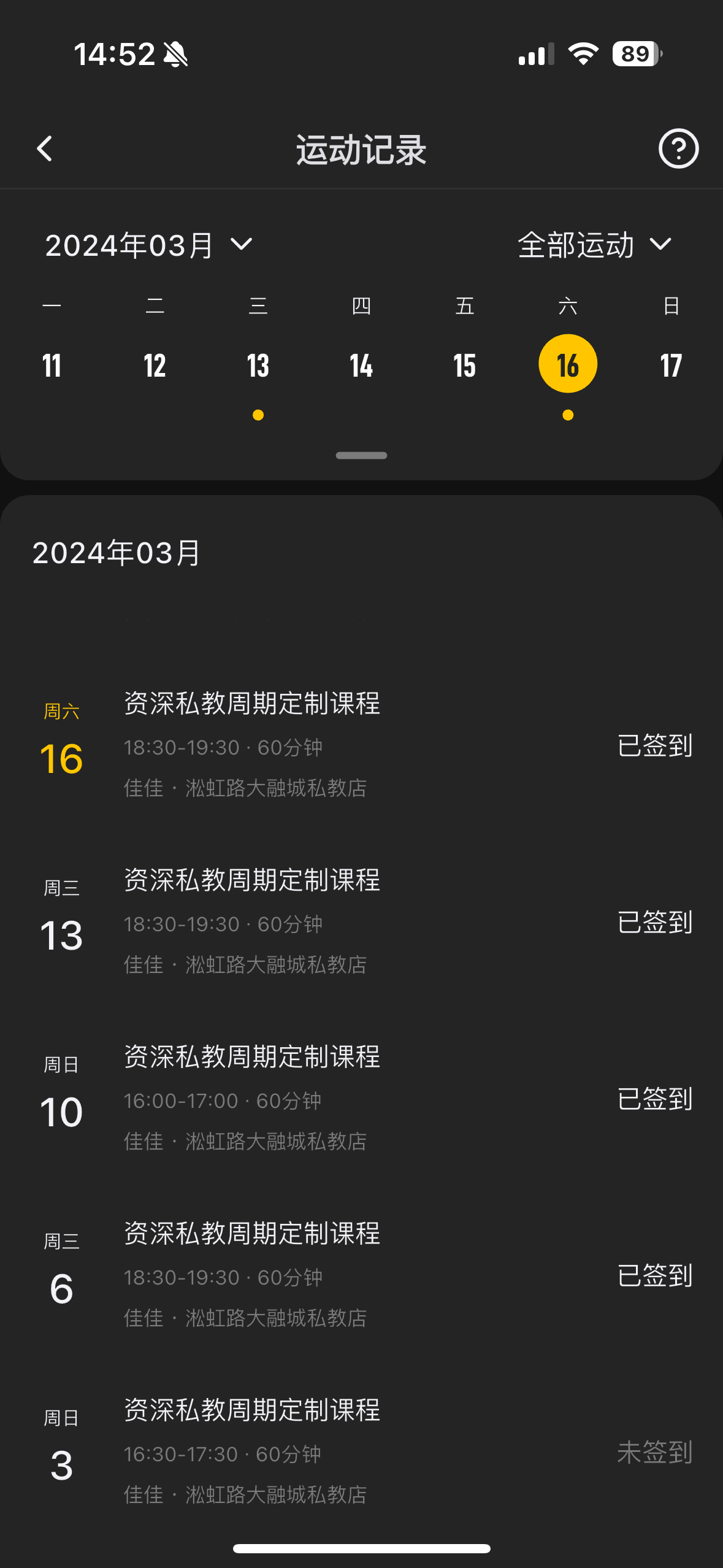Open the 周三 6 course record
This screenshot has height=1568, width=723.
coord(362,1275)
